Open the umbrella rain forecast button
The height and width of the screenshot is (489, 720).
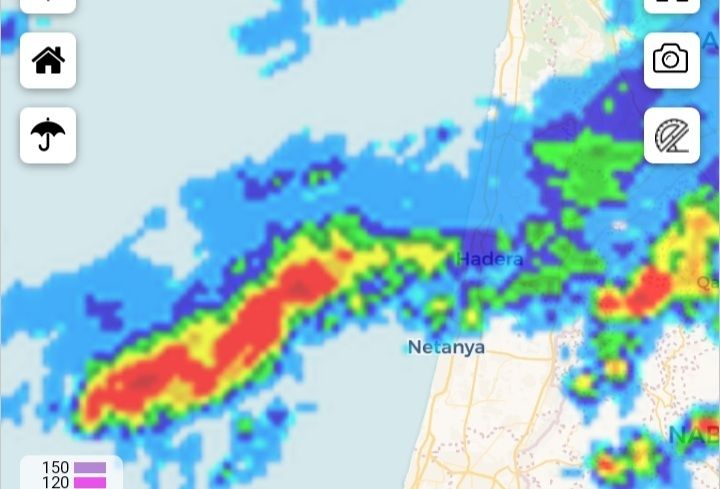pyautogui.click(x=48, y=135)
